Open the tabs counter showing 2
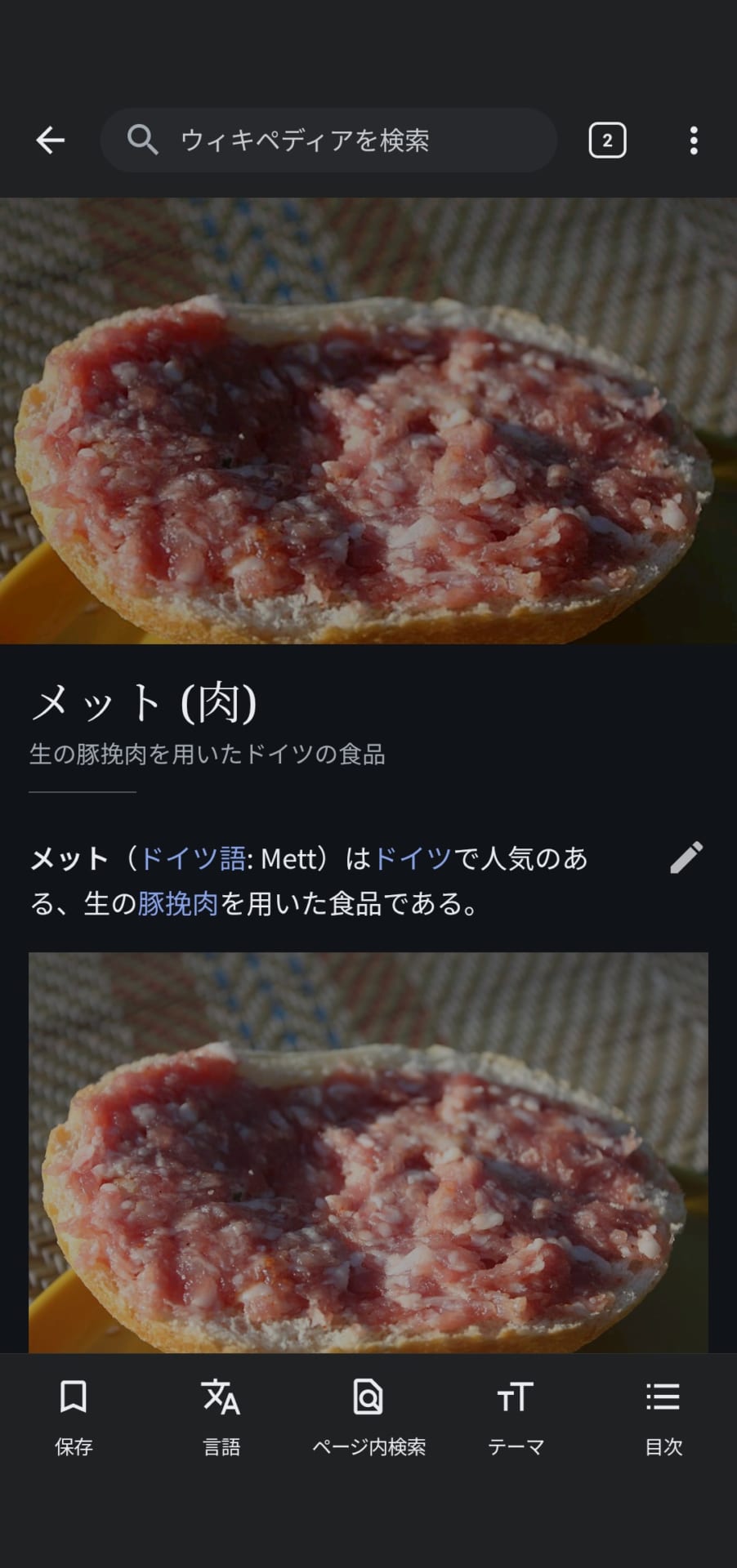Image resolution: width=737 pixels, height=1568 pixels. pos(607,140)
